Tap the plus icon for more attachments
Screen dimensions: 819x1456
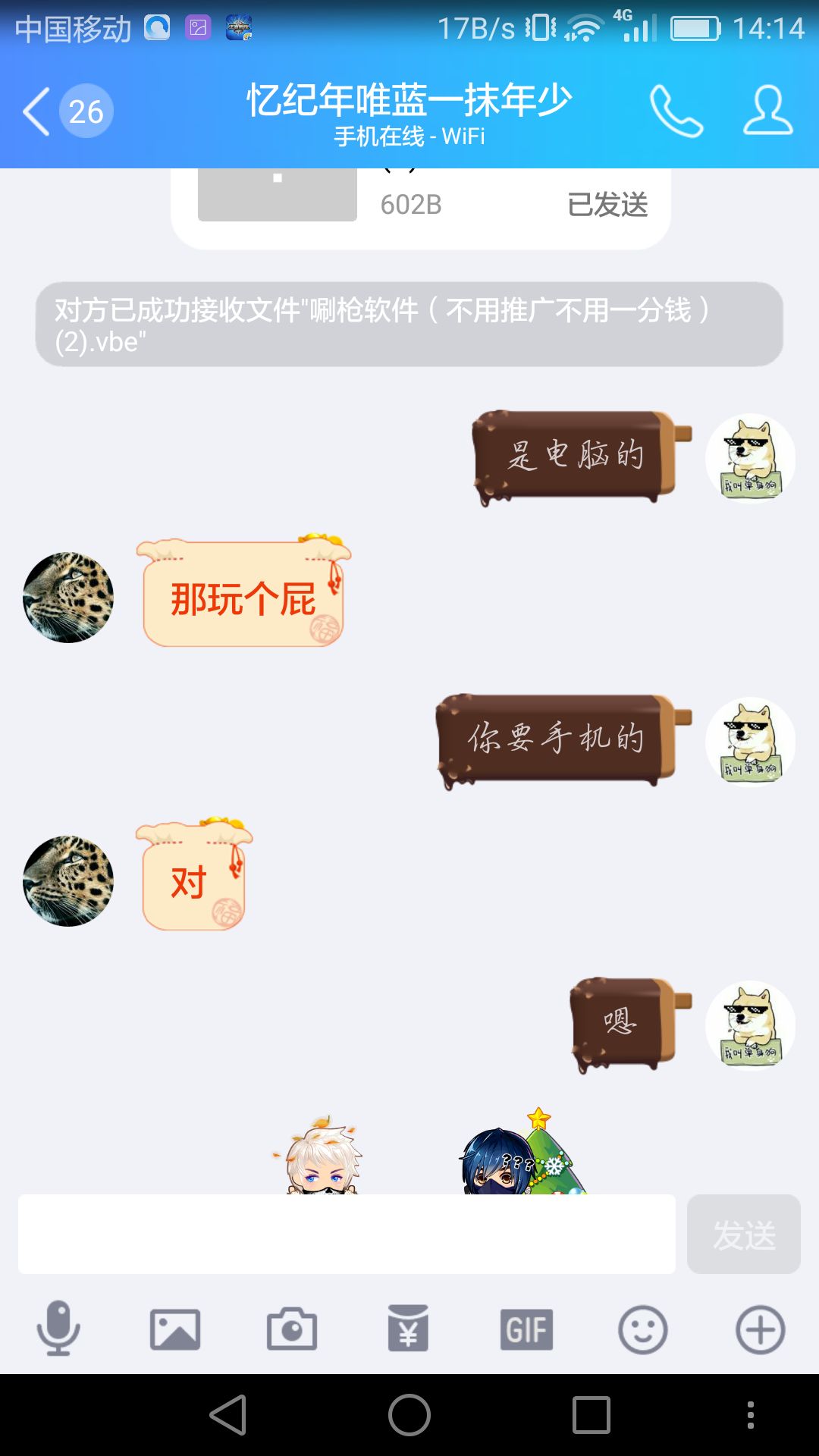(758, 1328)
